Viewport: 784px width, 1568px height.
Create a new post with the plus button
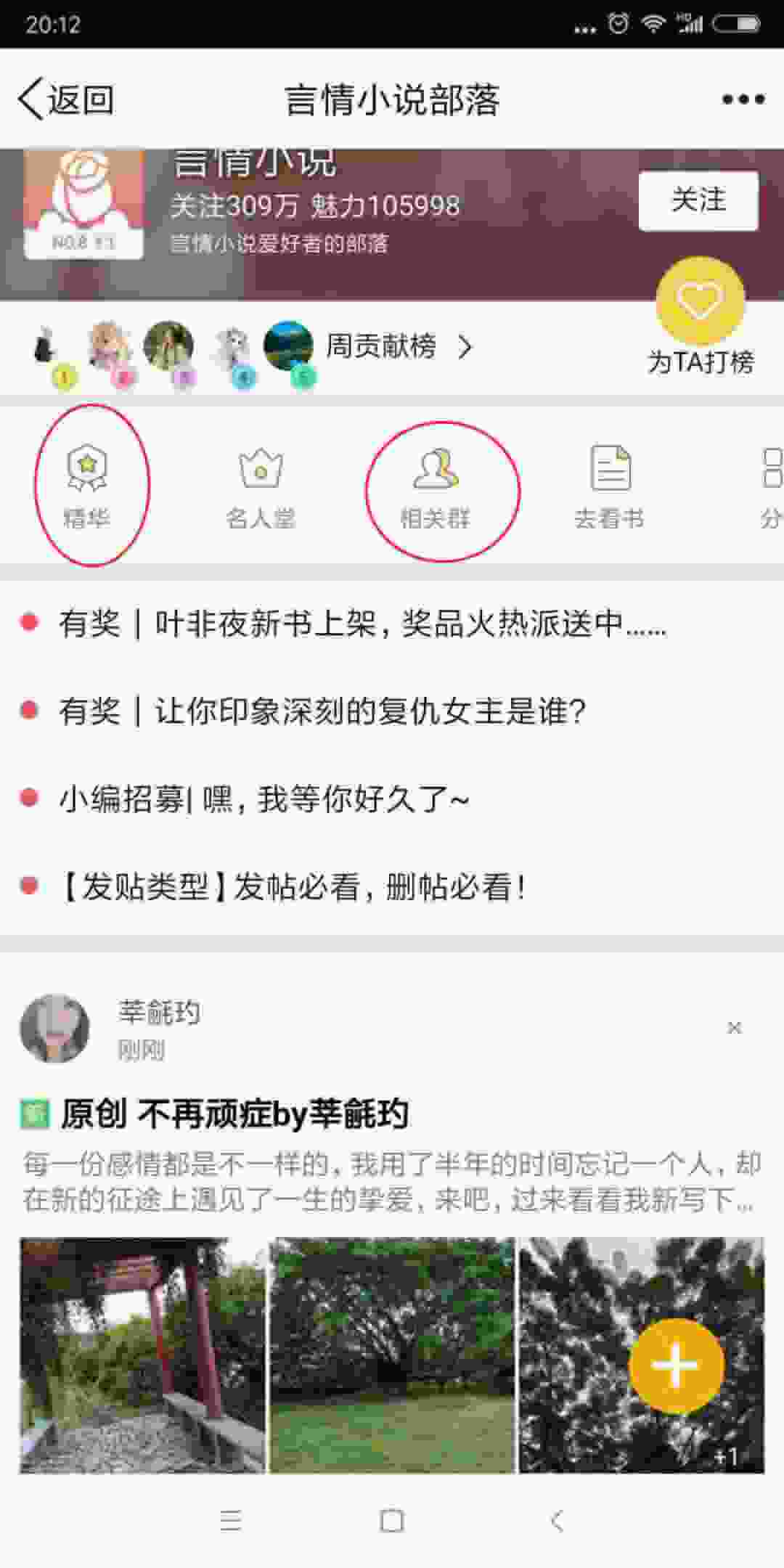tap(676, 1366)
